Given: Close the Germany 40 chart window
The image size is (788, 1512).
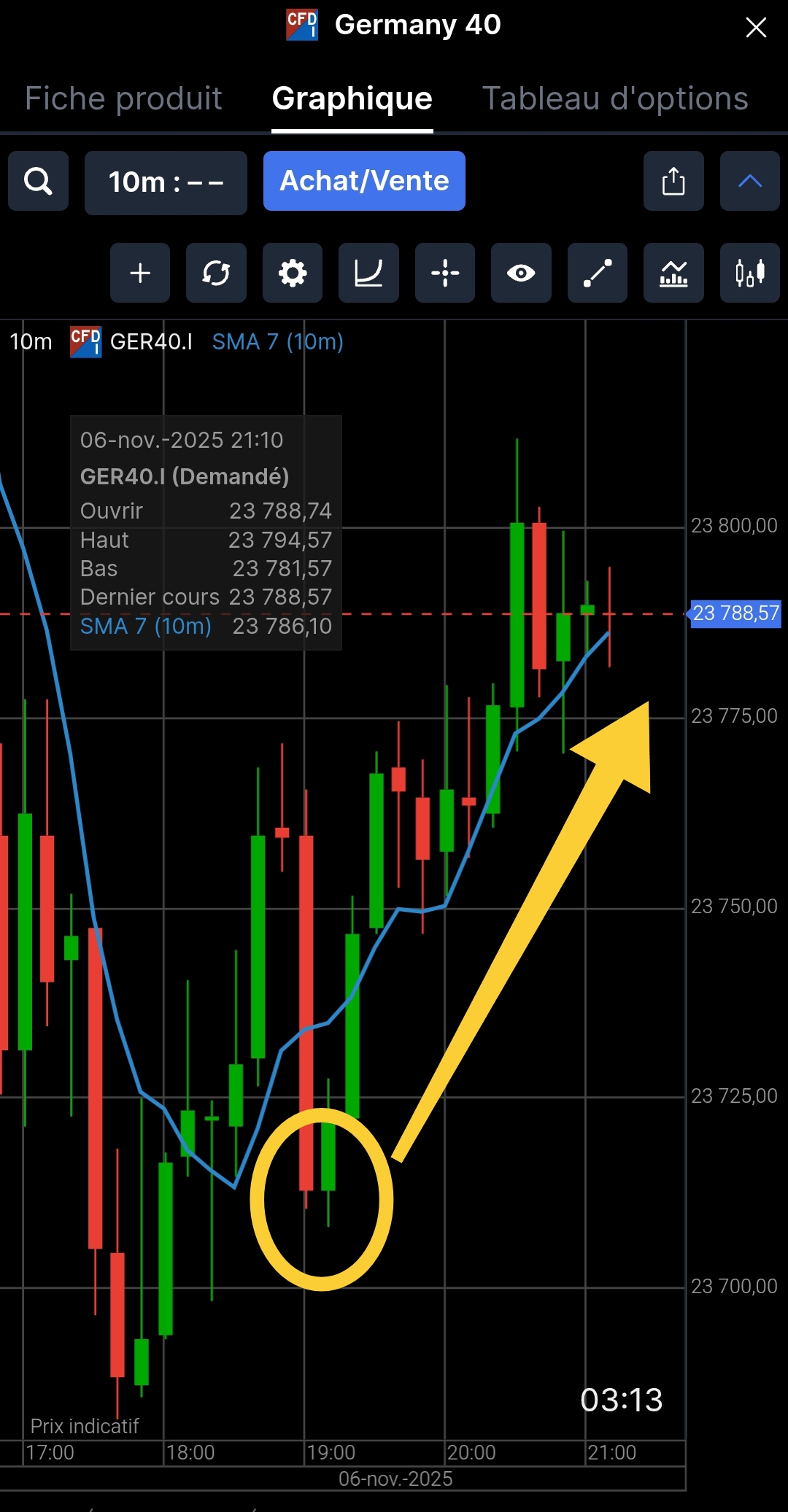Looking at the screenshot, I should 756,28.
